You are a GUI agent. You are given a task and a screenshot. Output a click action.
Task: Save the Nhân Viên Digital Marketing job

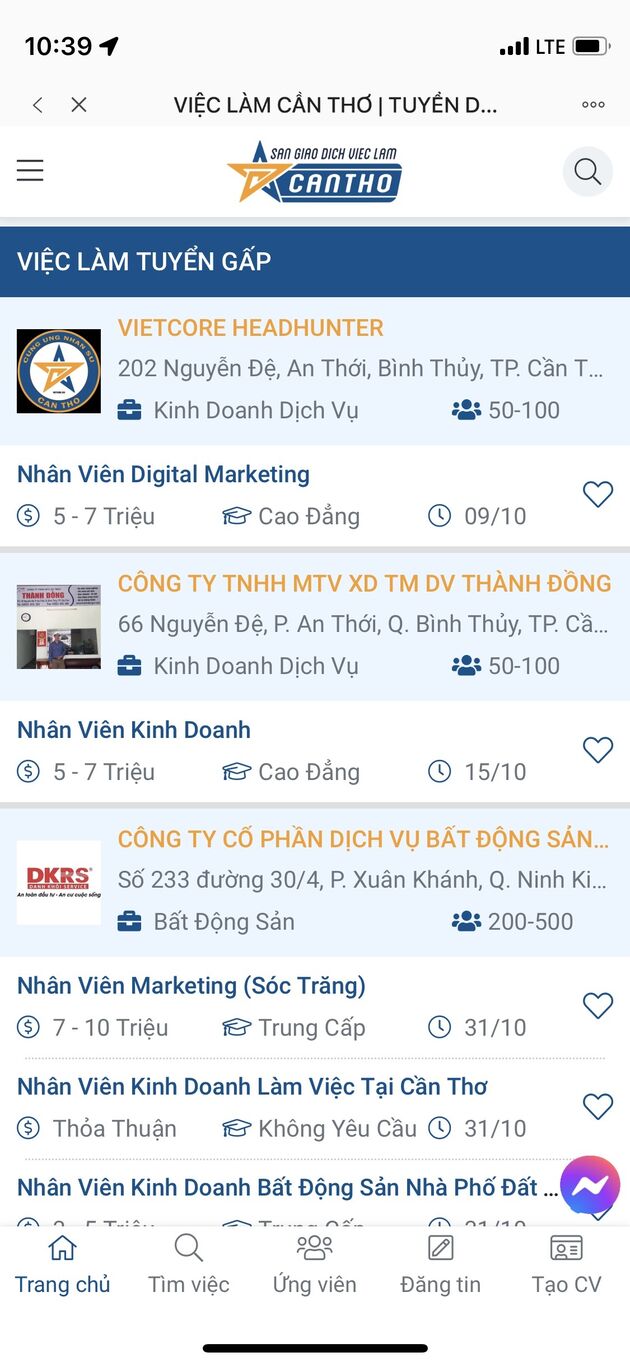597,494
